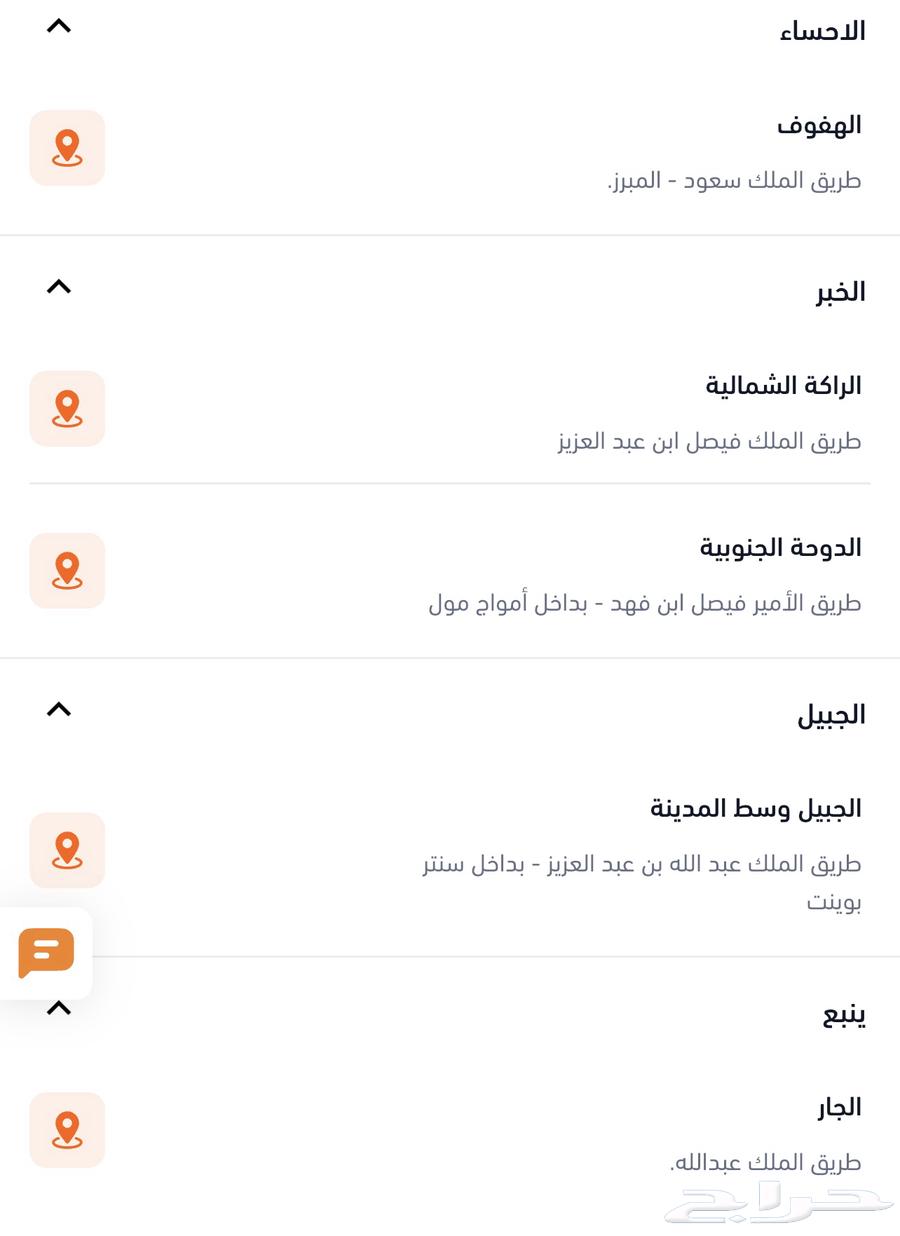Collapse the ينبع section
The height and width of the screenshot is (1236, 900).
[x=60, y=1008]
